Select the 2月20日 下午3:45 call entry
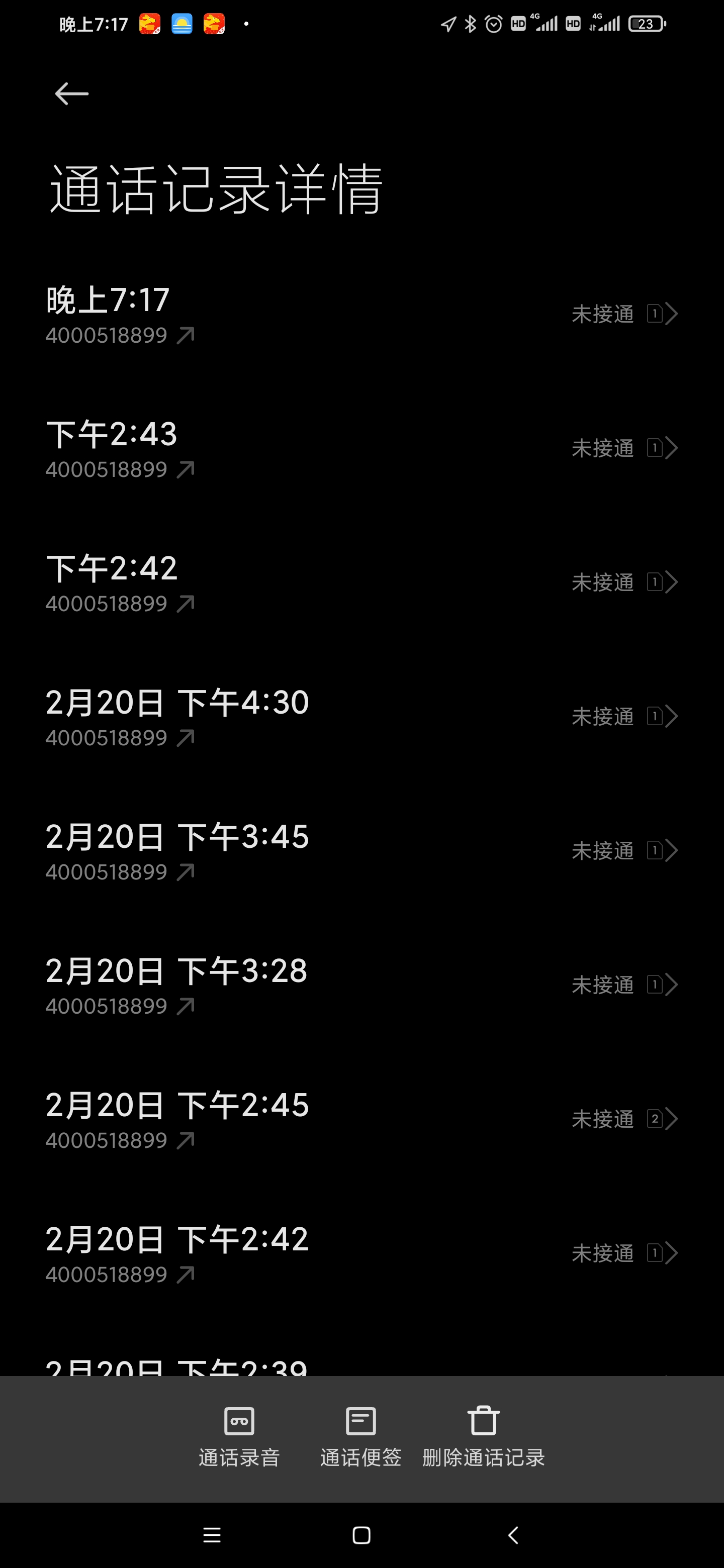 pyautogui.click(x=361, y=851)
